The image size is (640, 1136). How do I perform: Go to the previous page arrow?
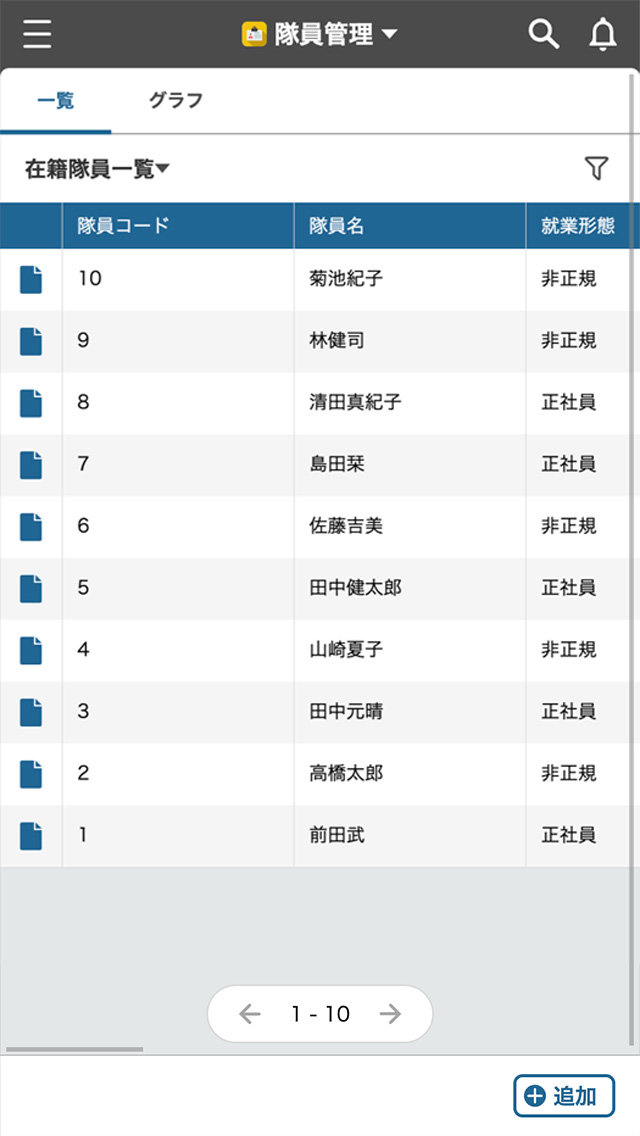coord(250,1014)
